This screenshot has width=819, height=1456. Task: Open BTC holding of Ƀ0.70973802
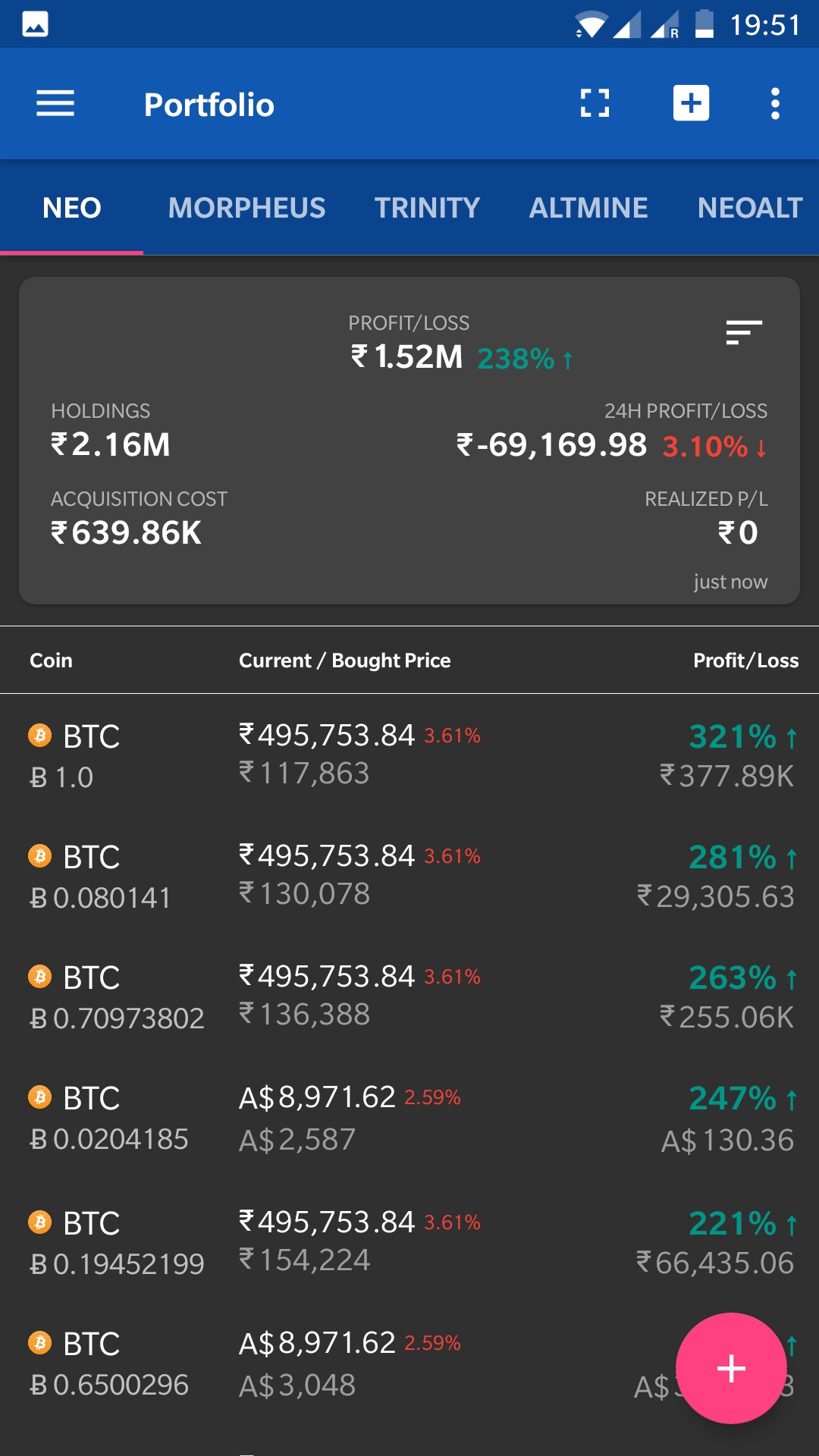pos(409,996)
